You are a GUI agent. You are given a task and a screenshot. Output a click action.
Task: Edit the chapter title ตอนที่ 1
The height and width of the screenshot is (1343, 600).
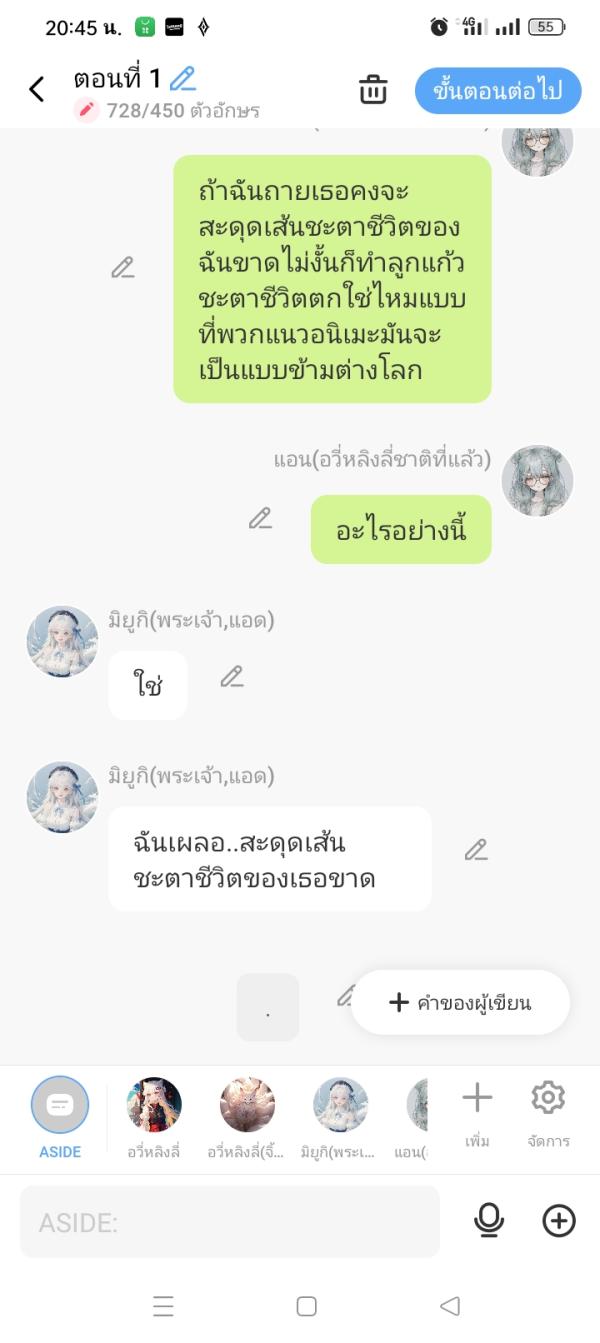click(182, 78)
